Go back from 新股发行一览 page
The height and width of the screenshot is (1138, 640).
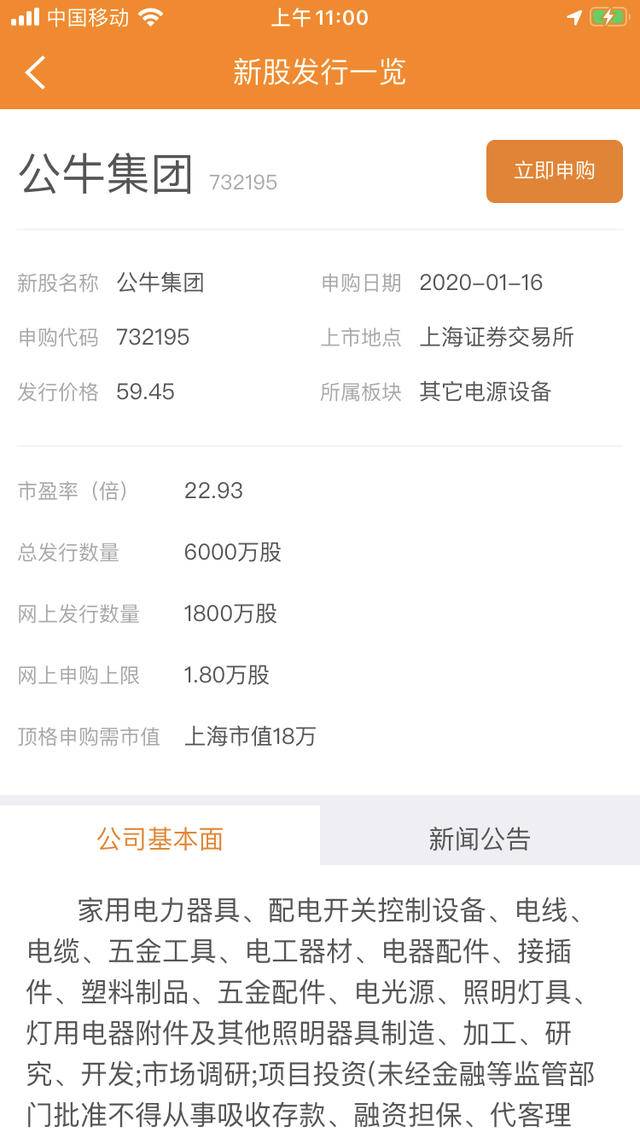pyautogui.click(x=36, y=73)
